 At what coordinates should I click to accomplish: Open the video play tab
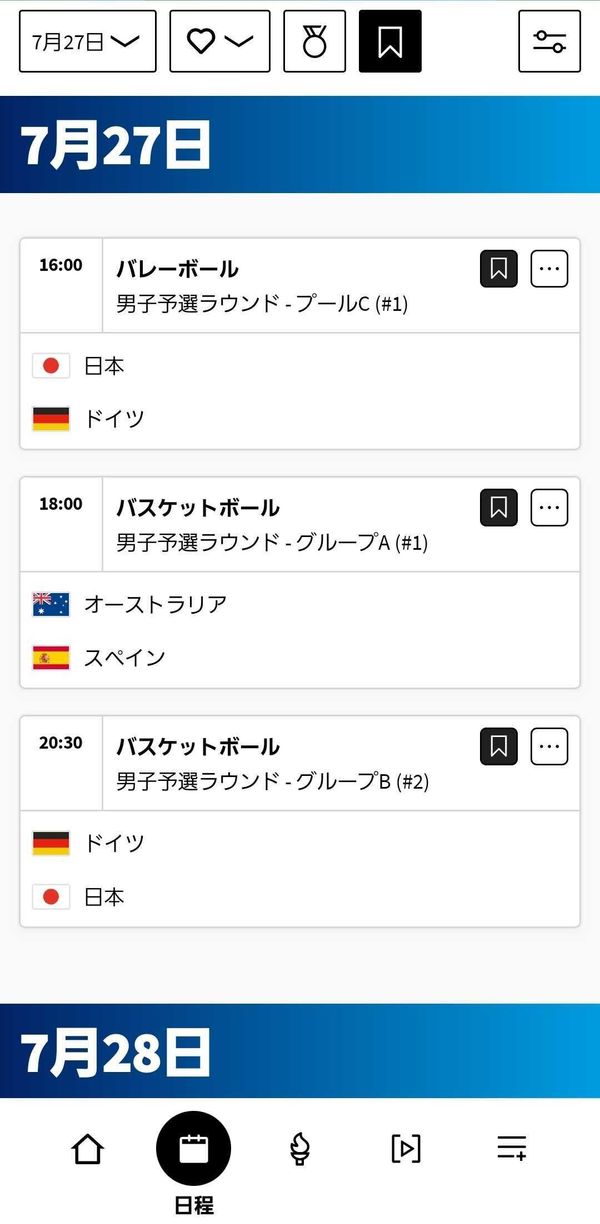pos(405,1149)
